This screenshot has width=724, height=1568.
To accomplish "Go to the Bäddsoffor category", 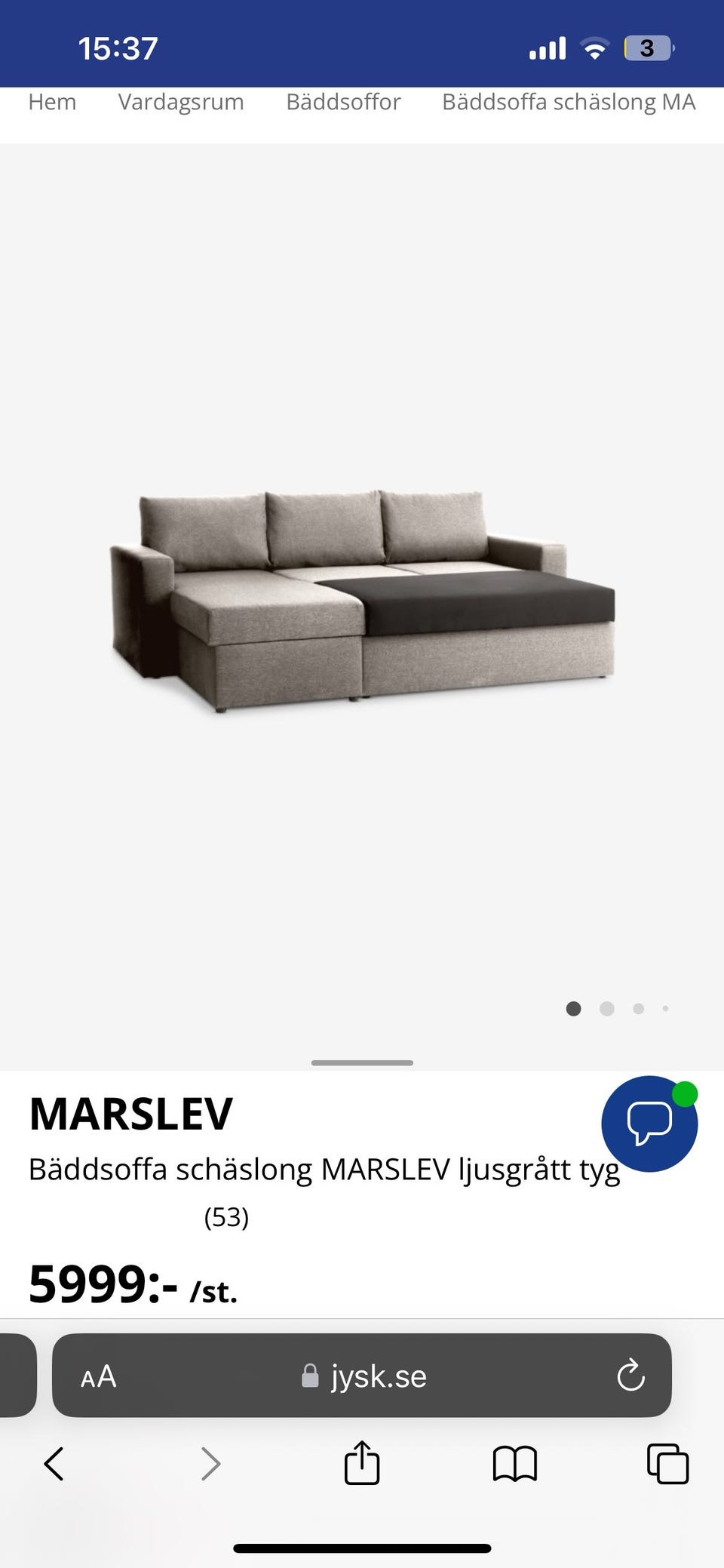I will (x=342, y=102).
